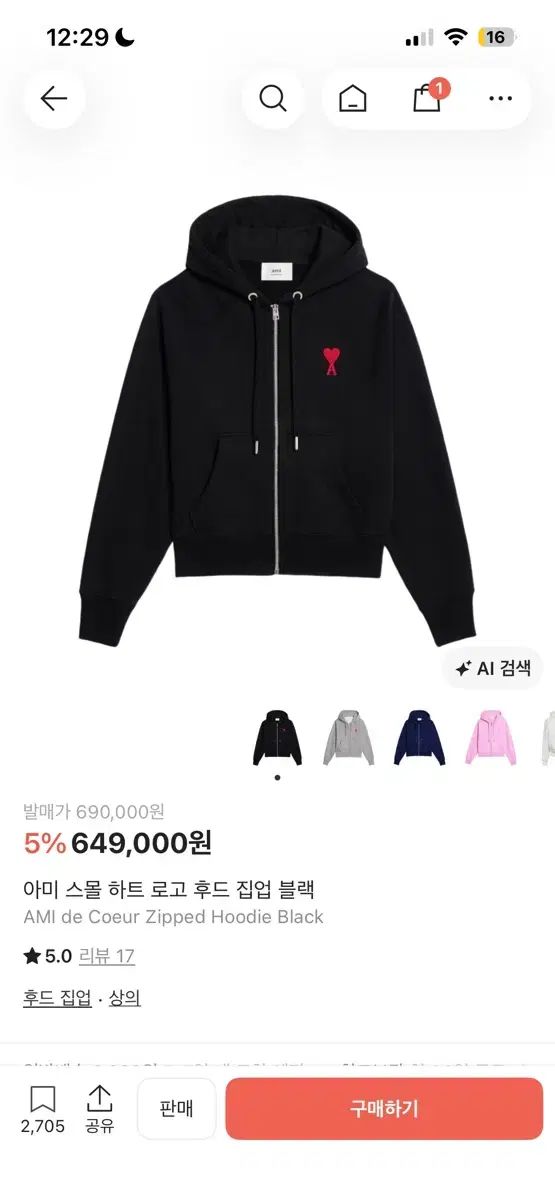
Task: Open the three-dot overflow menu
Action: [500, 98]
